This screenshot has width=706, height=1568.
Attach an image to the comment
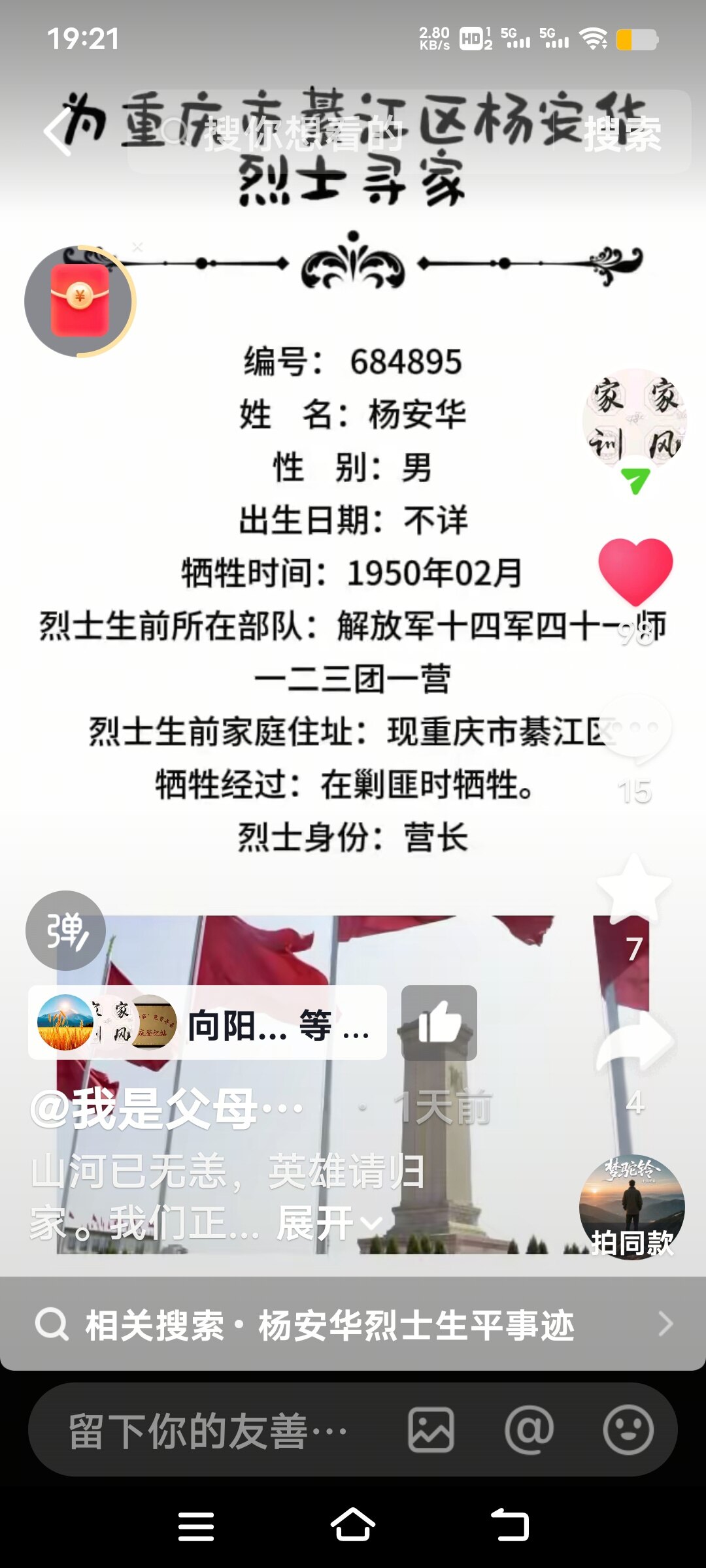pos(431,1431)
